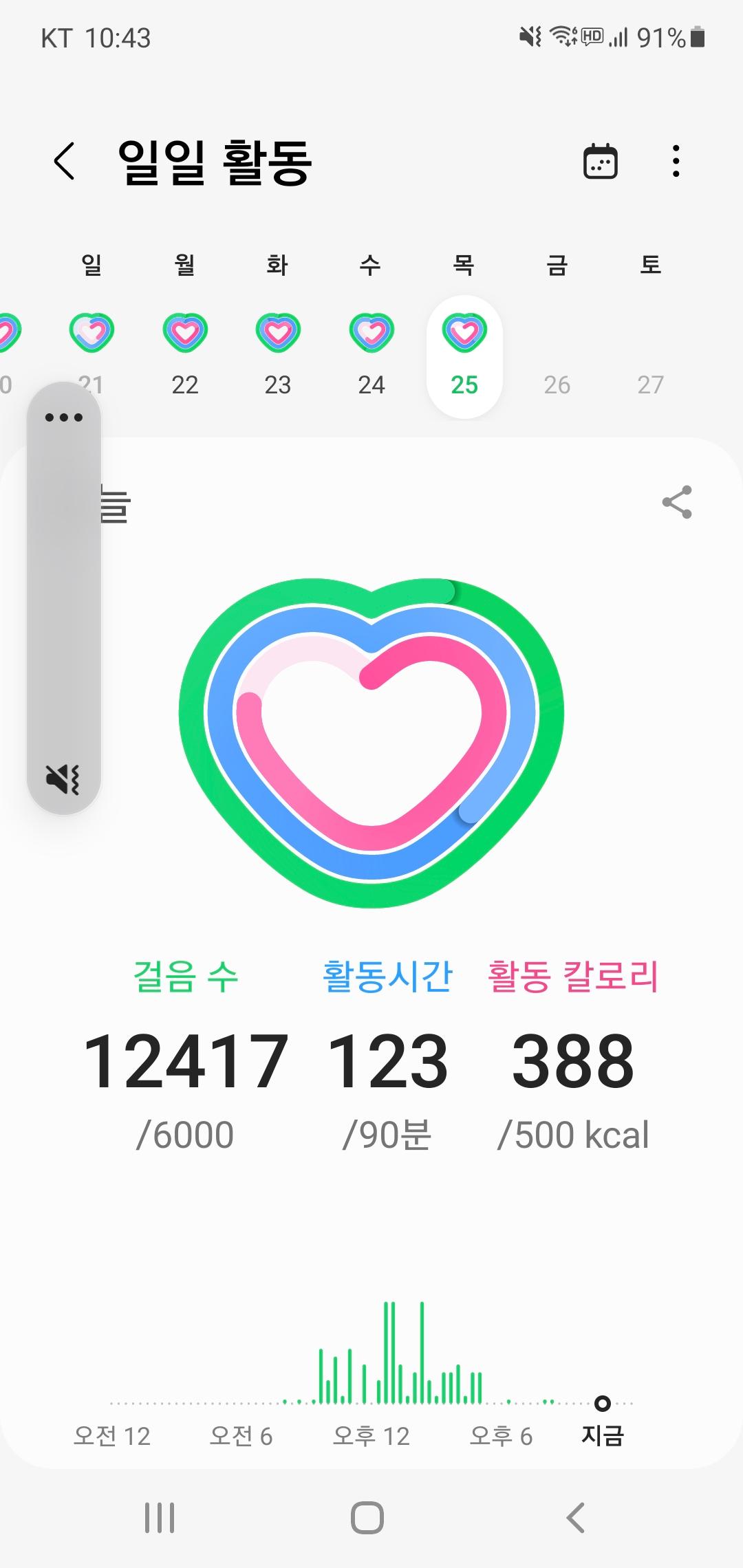Open active time details
743x1568 pixels.
tap(388, 1059)
